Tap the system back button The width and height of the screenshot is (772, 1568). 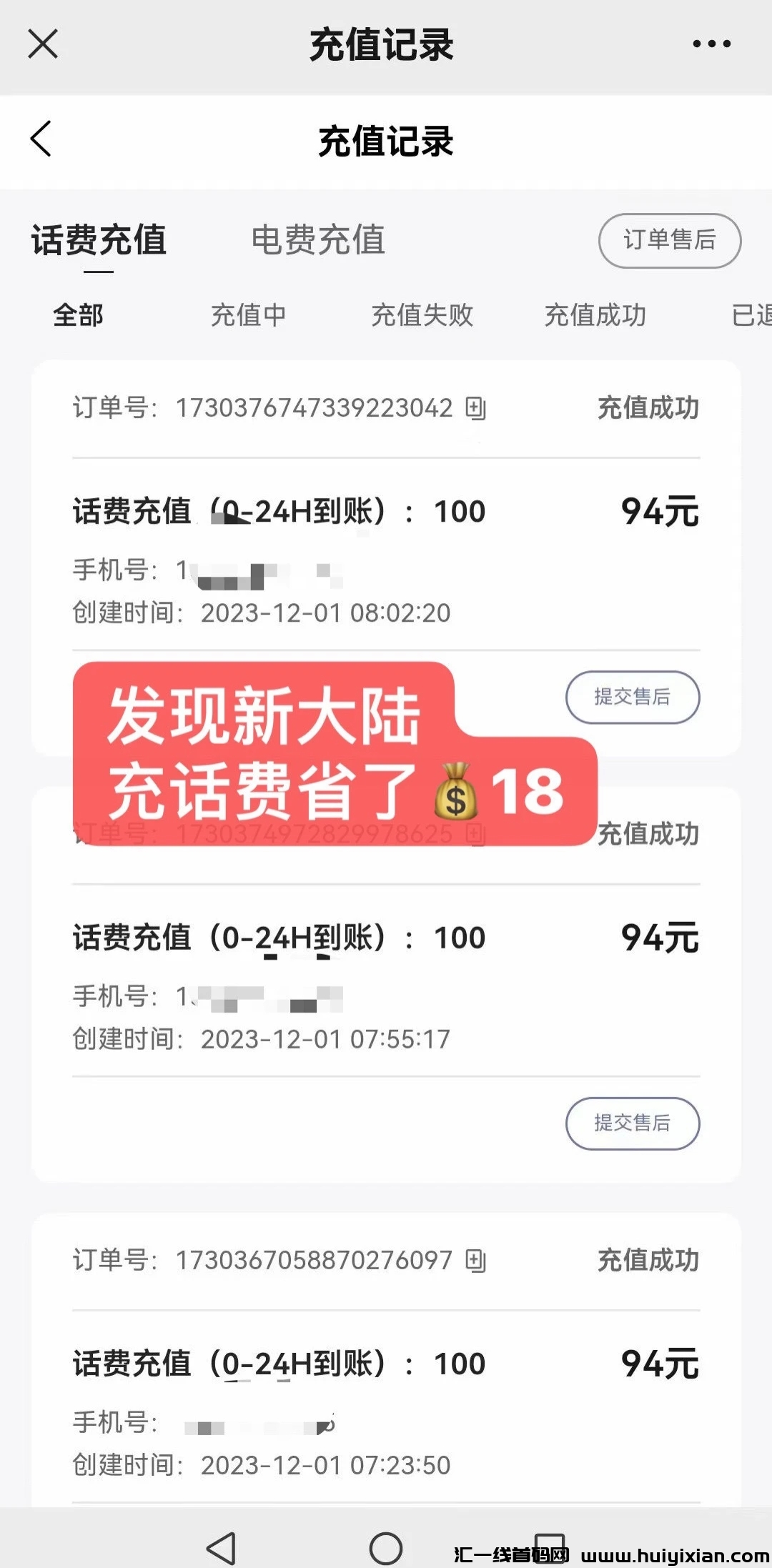click(x=221, y=1549)
